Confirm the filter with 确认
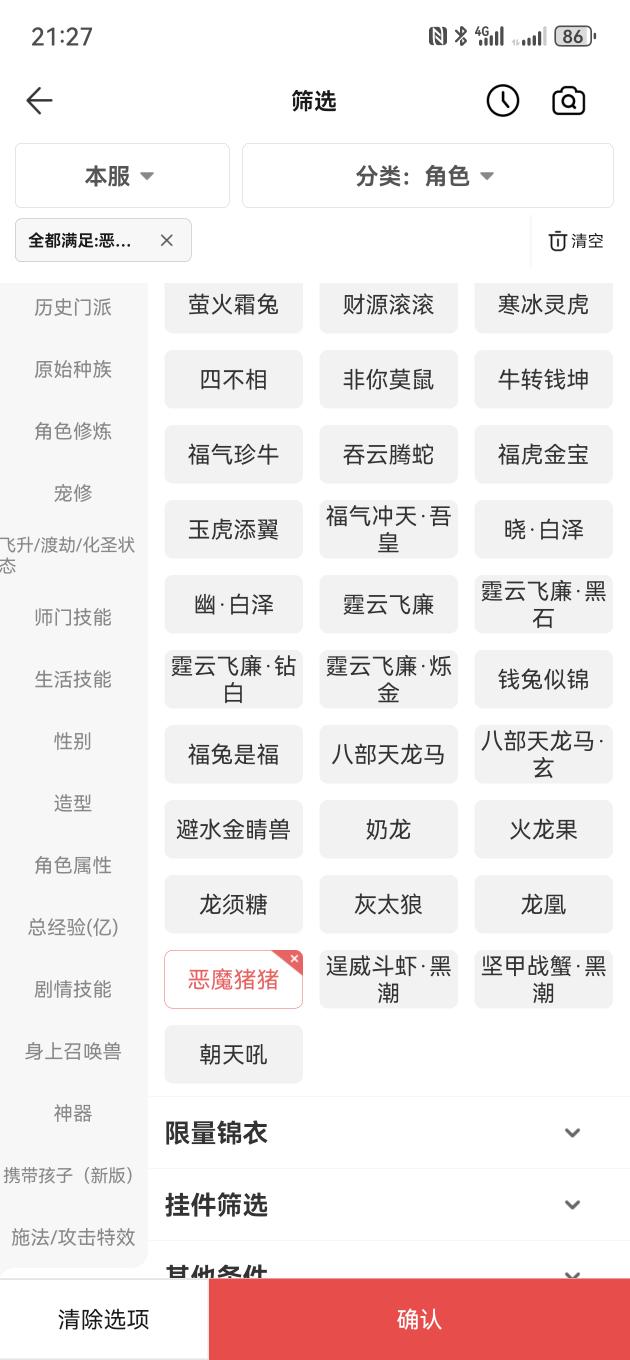The width and height of the screenshot is (630, 1360). (x=419, y=1319)
